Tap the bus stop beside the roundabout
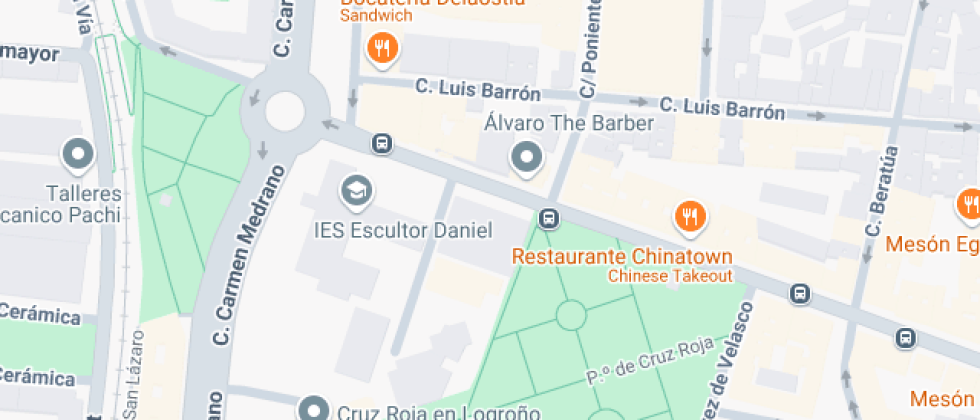 click(x=381, y=143)
